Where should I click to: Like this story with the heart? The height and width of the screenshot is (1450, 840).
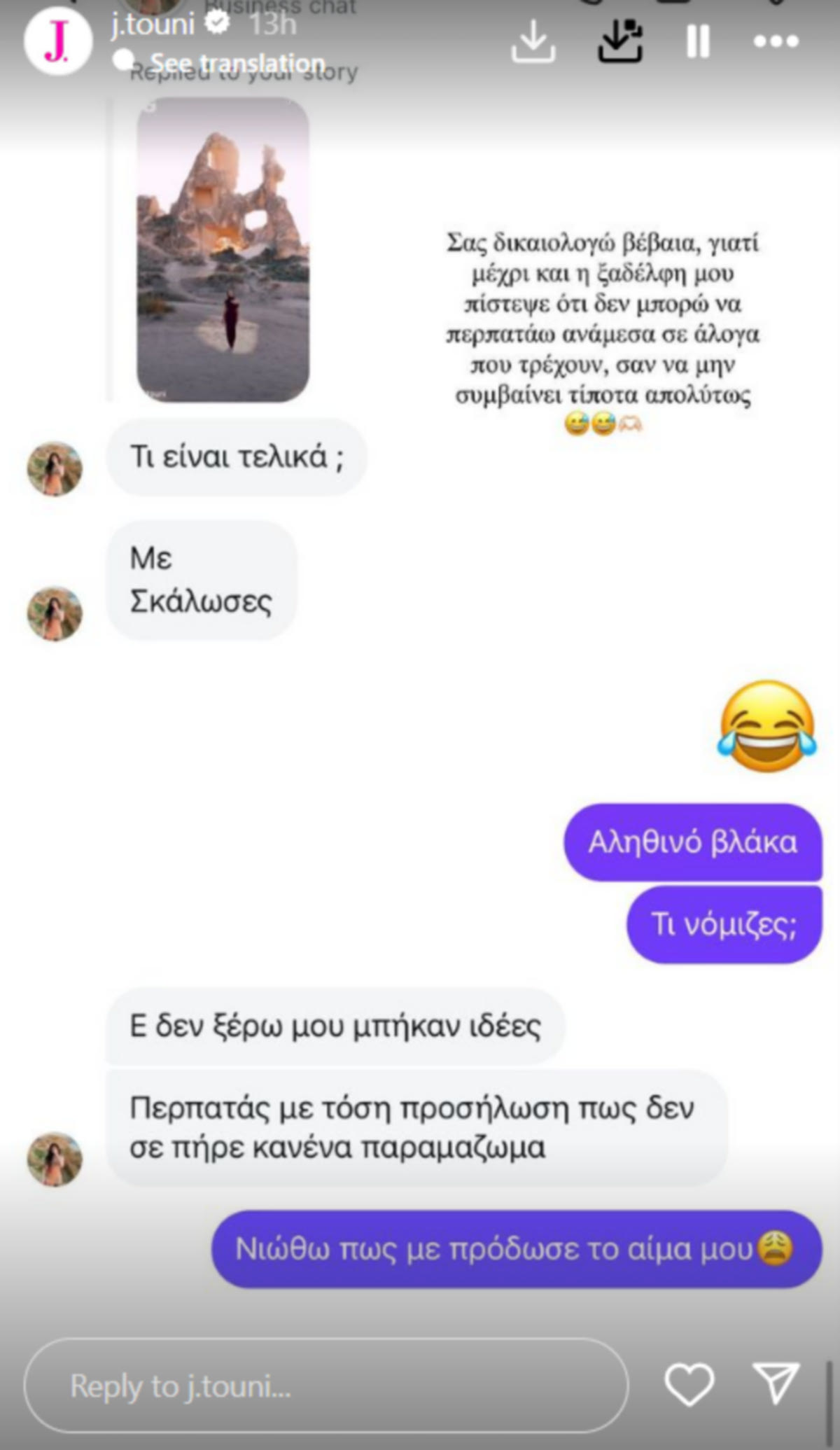coord(689,1384)
